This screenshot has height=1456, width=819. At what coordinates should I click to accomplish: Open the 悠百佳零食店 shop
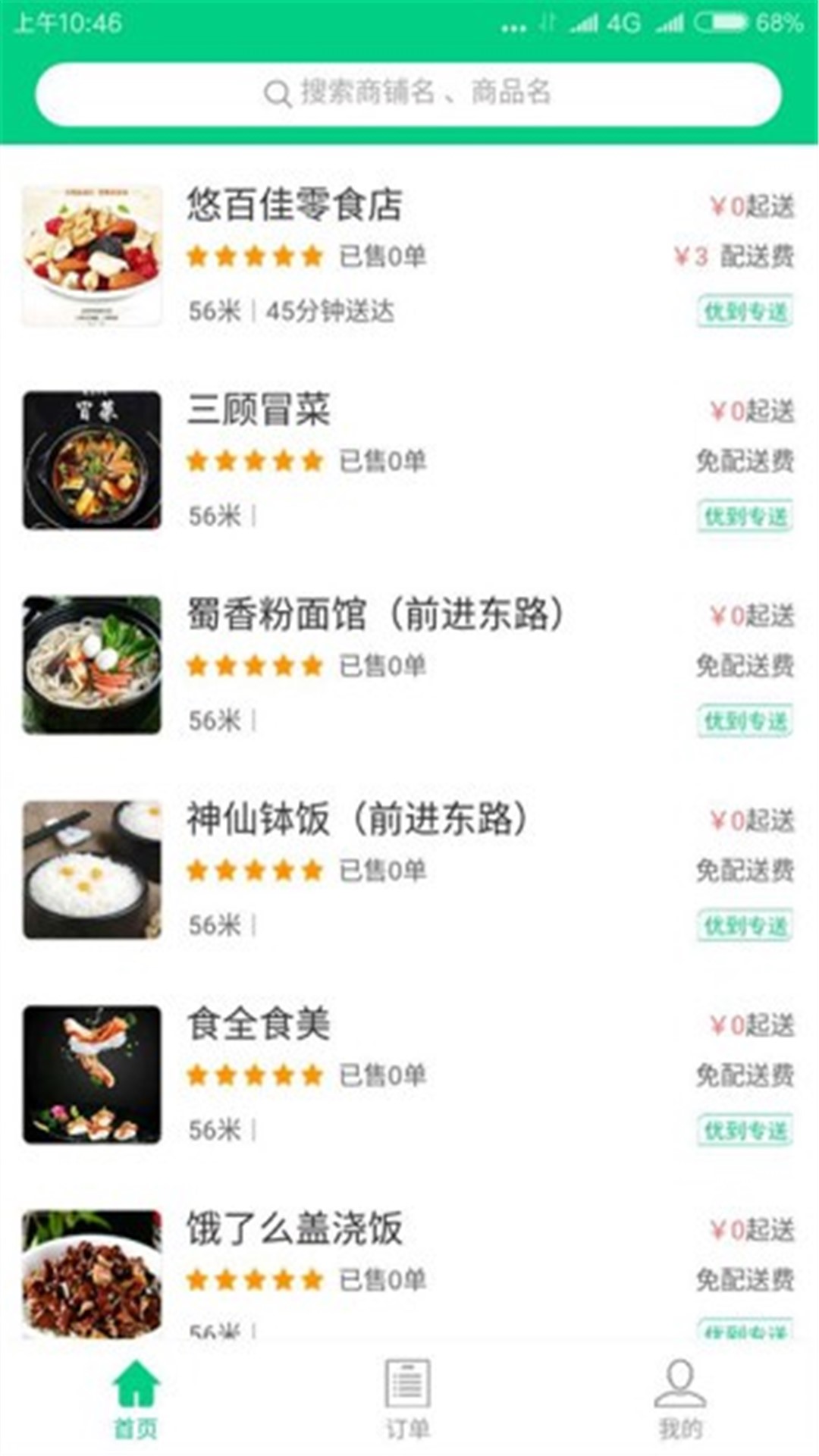[x=294, y=206]
